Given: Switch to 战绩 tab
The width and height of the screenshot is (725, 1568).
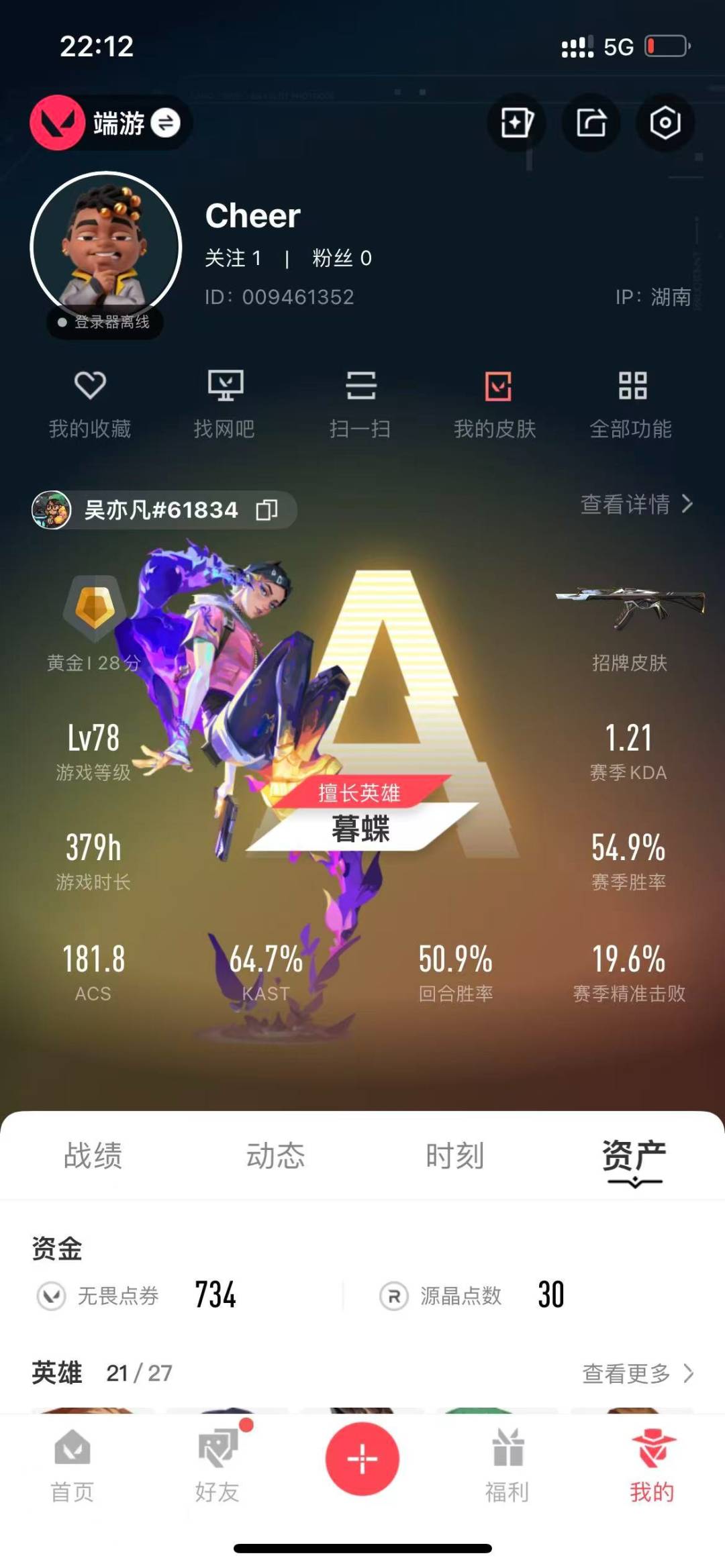Looking at the screenshot, I should tap(93, 1155).
